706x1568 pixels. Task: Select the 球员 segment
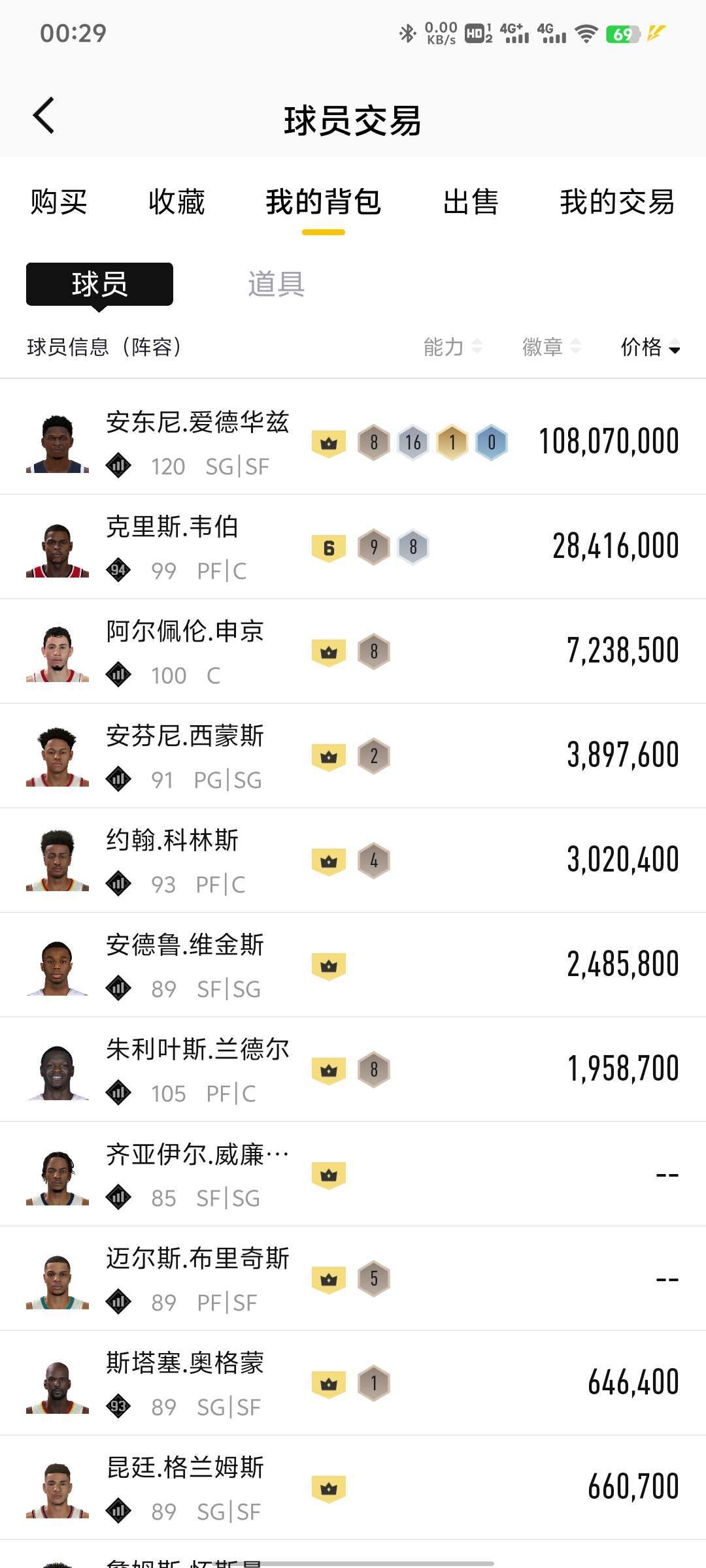[99, 284]
